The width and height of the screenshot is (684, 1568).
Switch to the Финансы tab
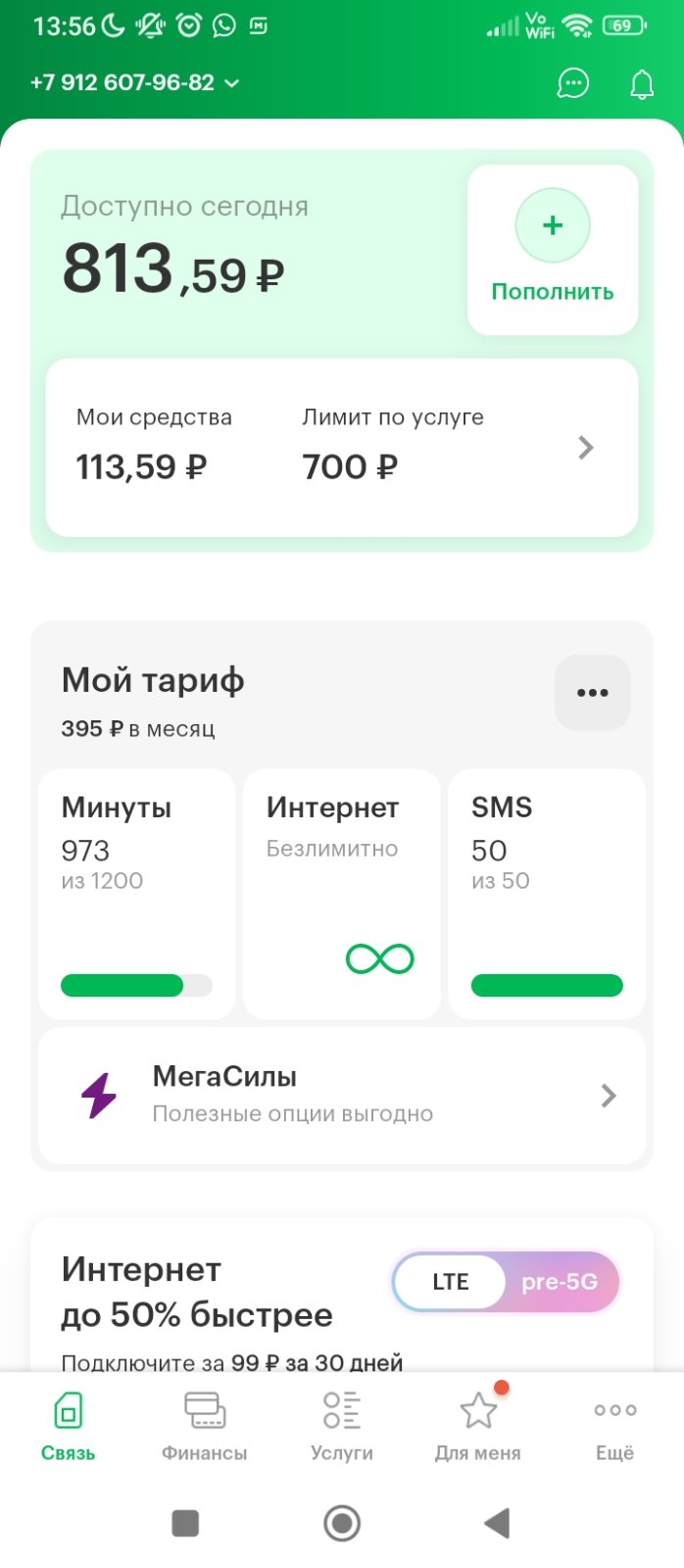(x=205, y=1426)
